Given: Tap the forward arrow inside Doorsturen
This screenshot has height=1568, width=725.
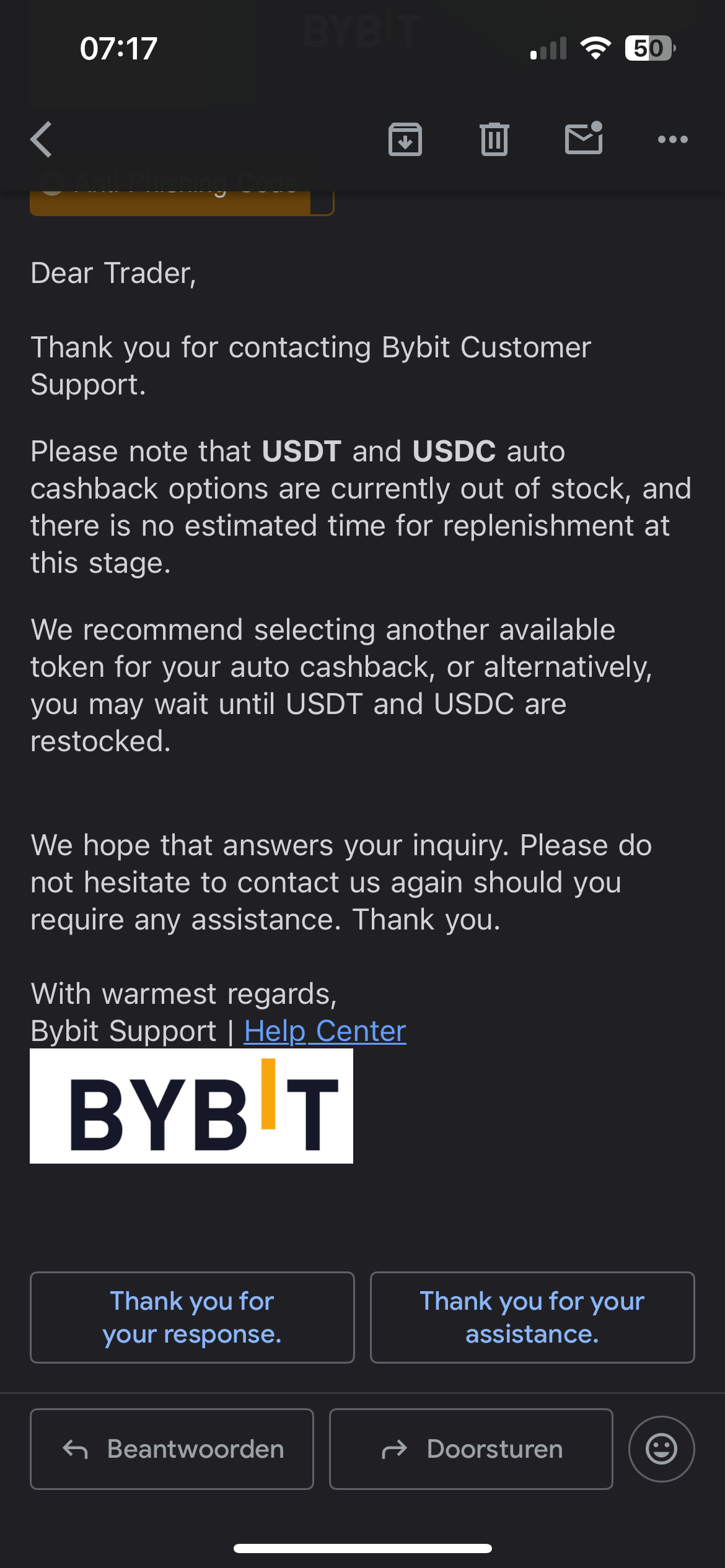Looking at the screenshot, I should (x=395, y=1449).
